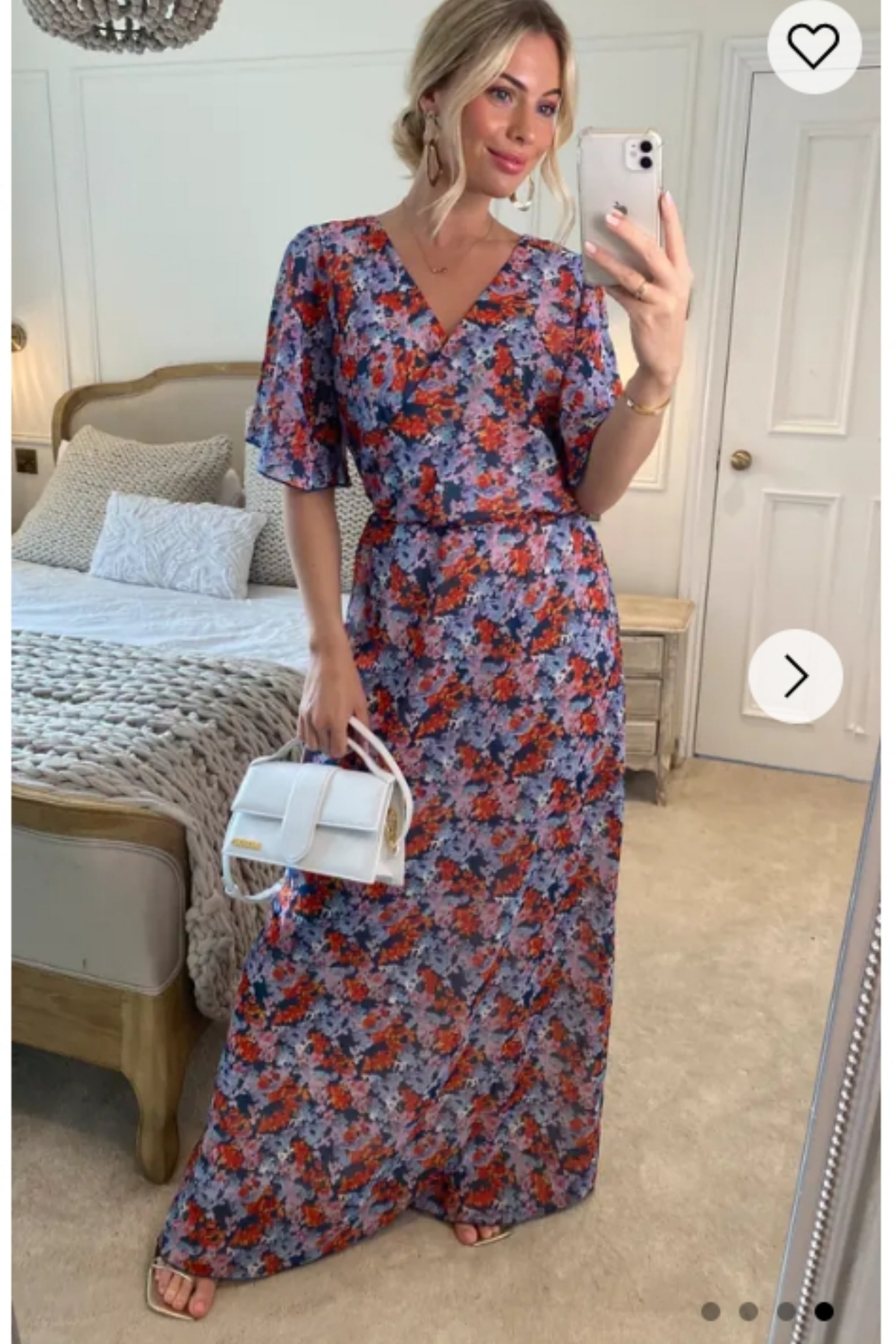Go to the next product photo
Screen dimensions: 896x1344
click(x=796, y=676)
